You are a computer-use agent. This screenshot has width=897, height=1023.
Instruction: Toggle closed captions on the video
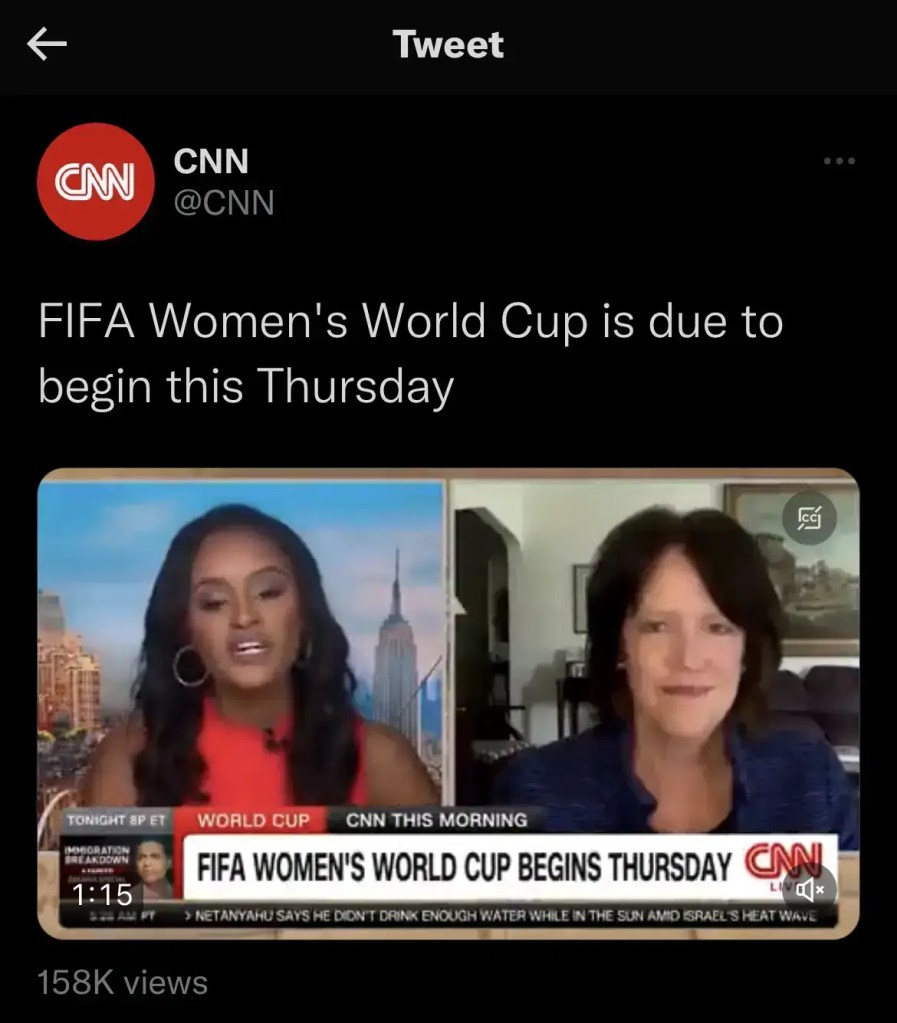[x=809, y=517]
